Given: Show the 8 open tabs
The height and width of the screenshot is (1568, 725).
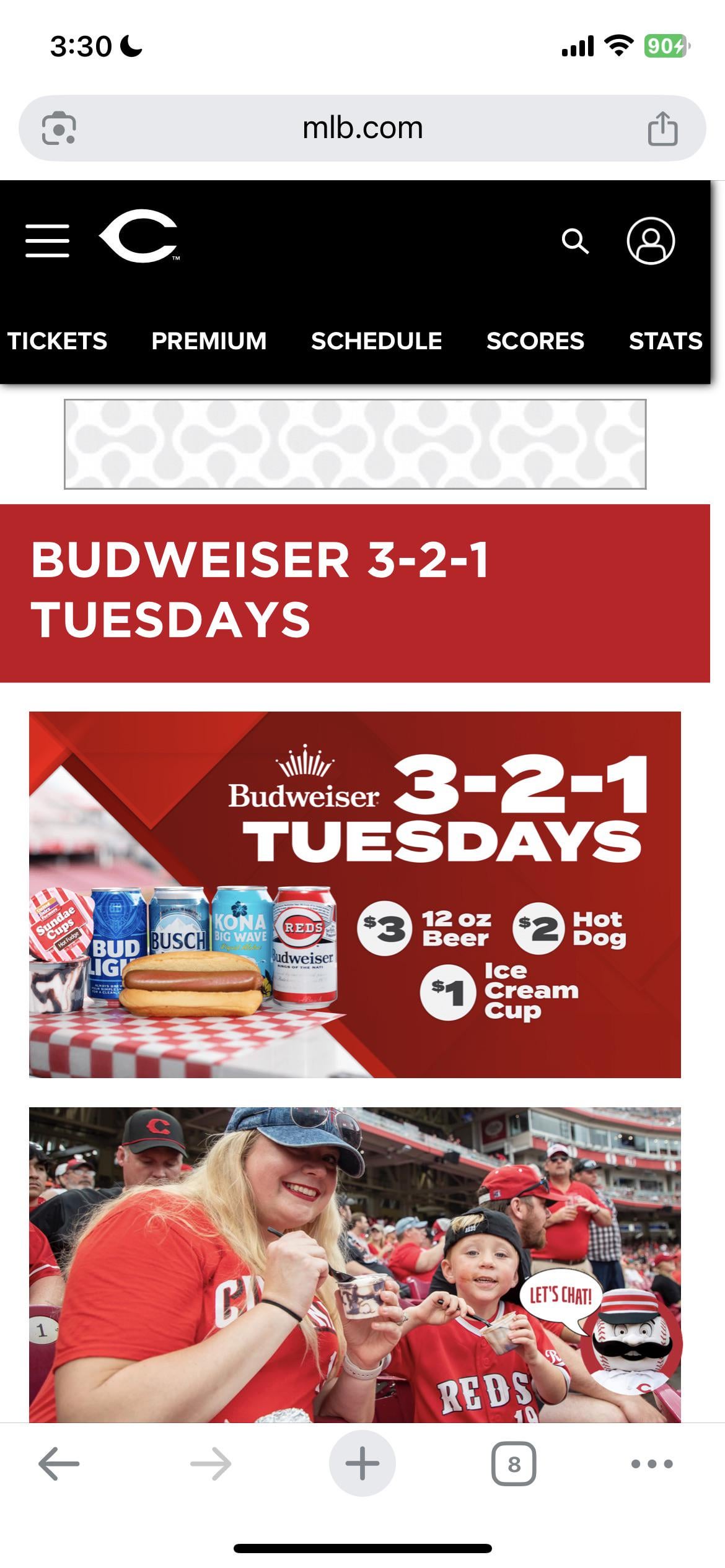Looking at the screenshot, I should click(x=514, y=1464).
